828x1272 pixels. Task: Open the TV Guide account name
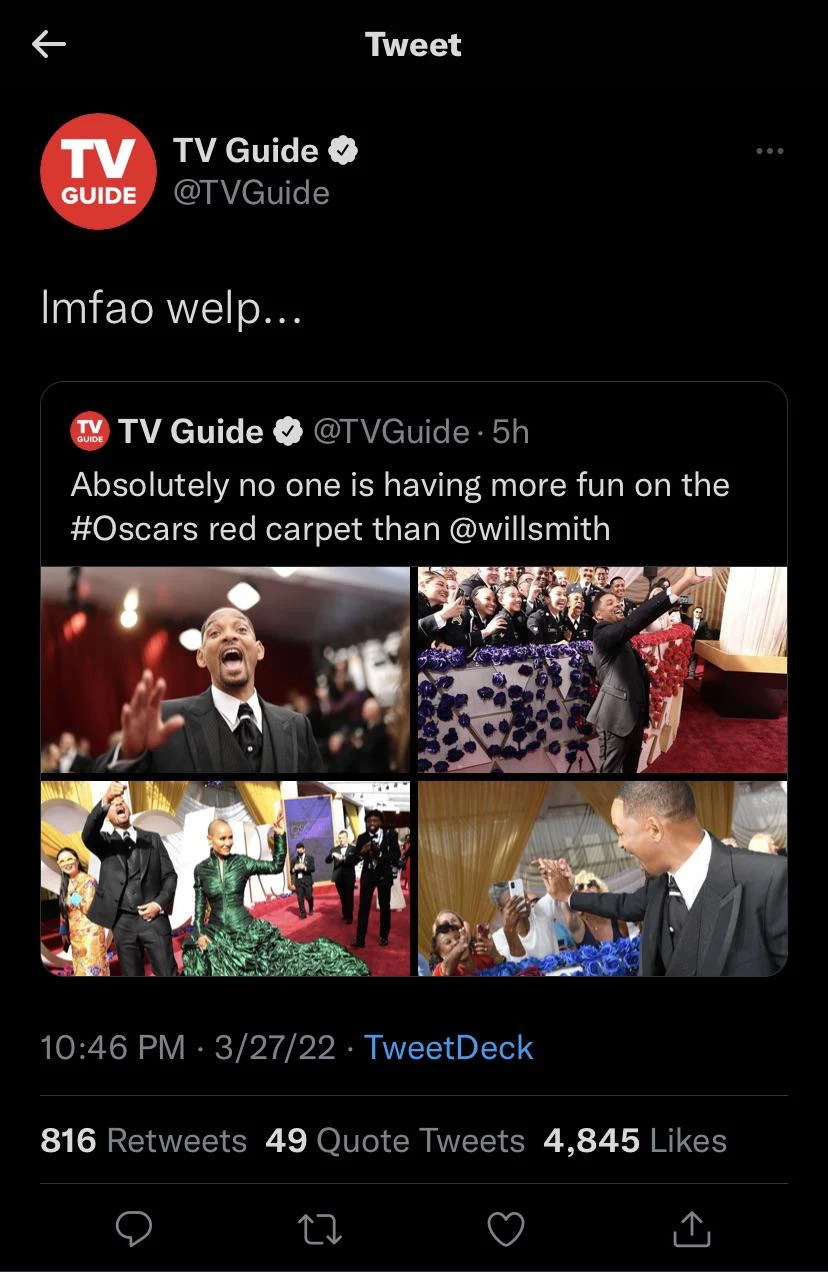pyautogui.click(x=245, y=150)
